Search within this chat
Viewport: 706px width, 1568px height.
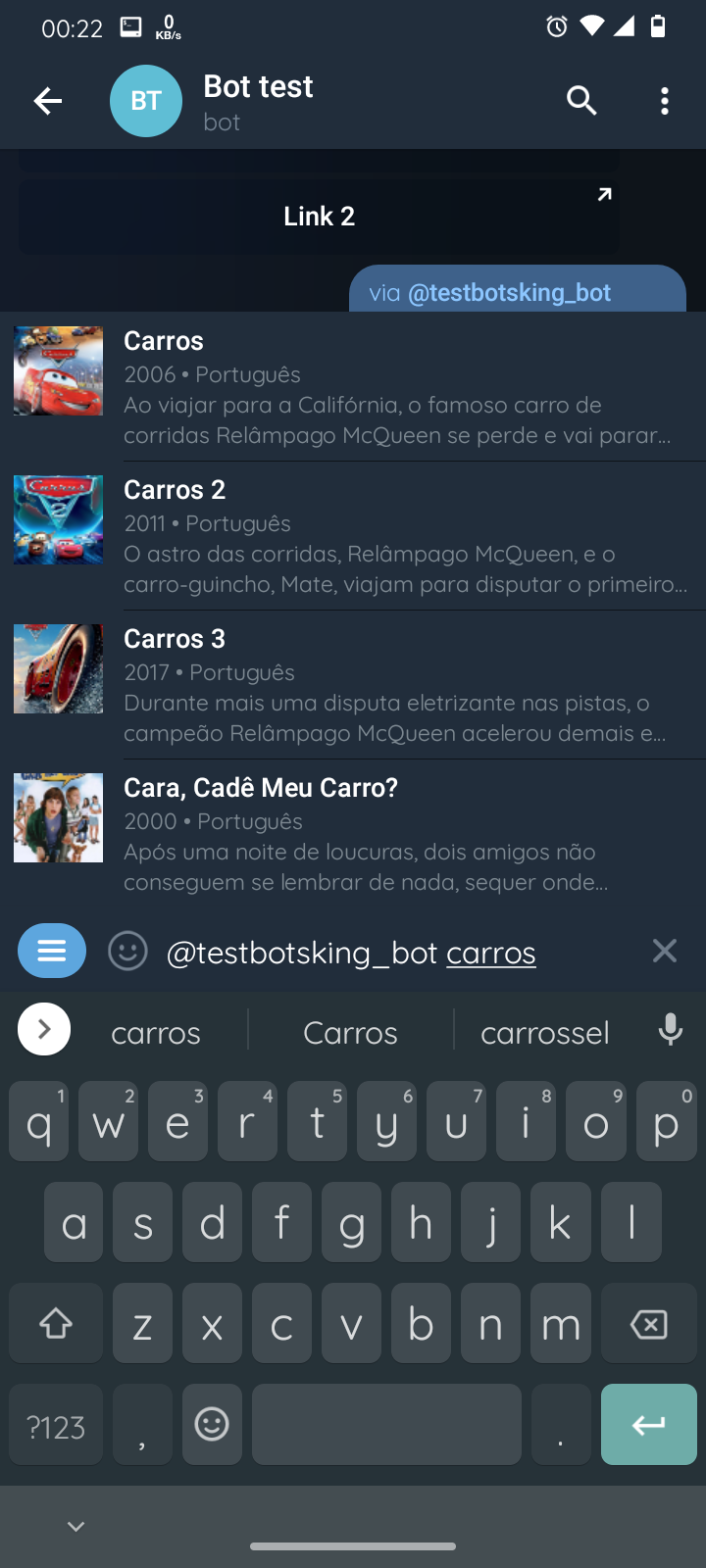point(581,101)
